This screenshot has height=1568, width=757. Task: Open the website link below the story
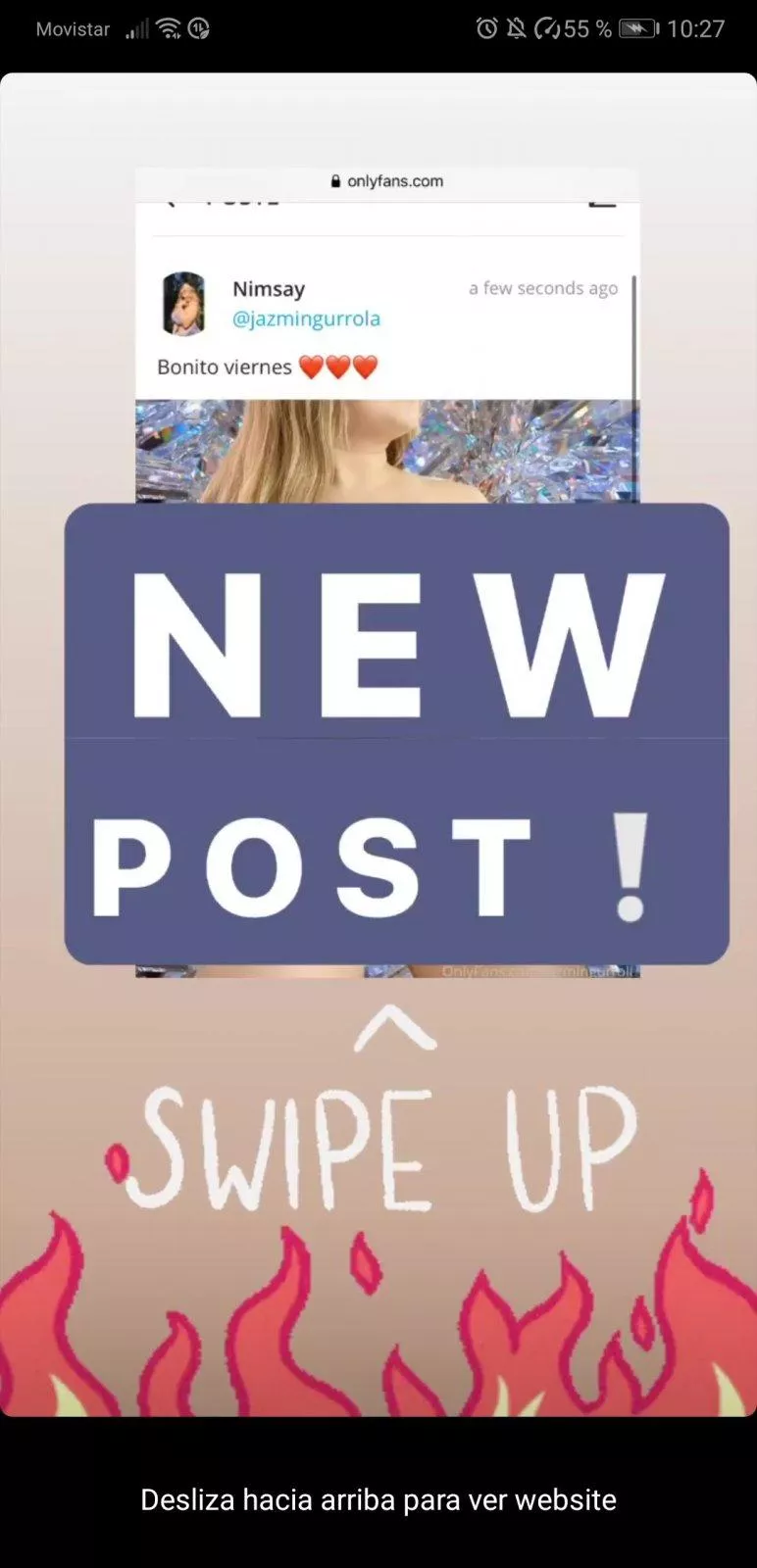pos(378,1499)
